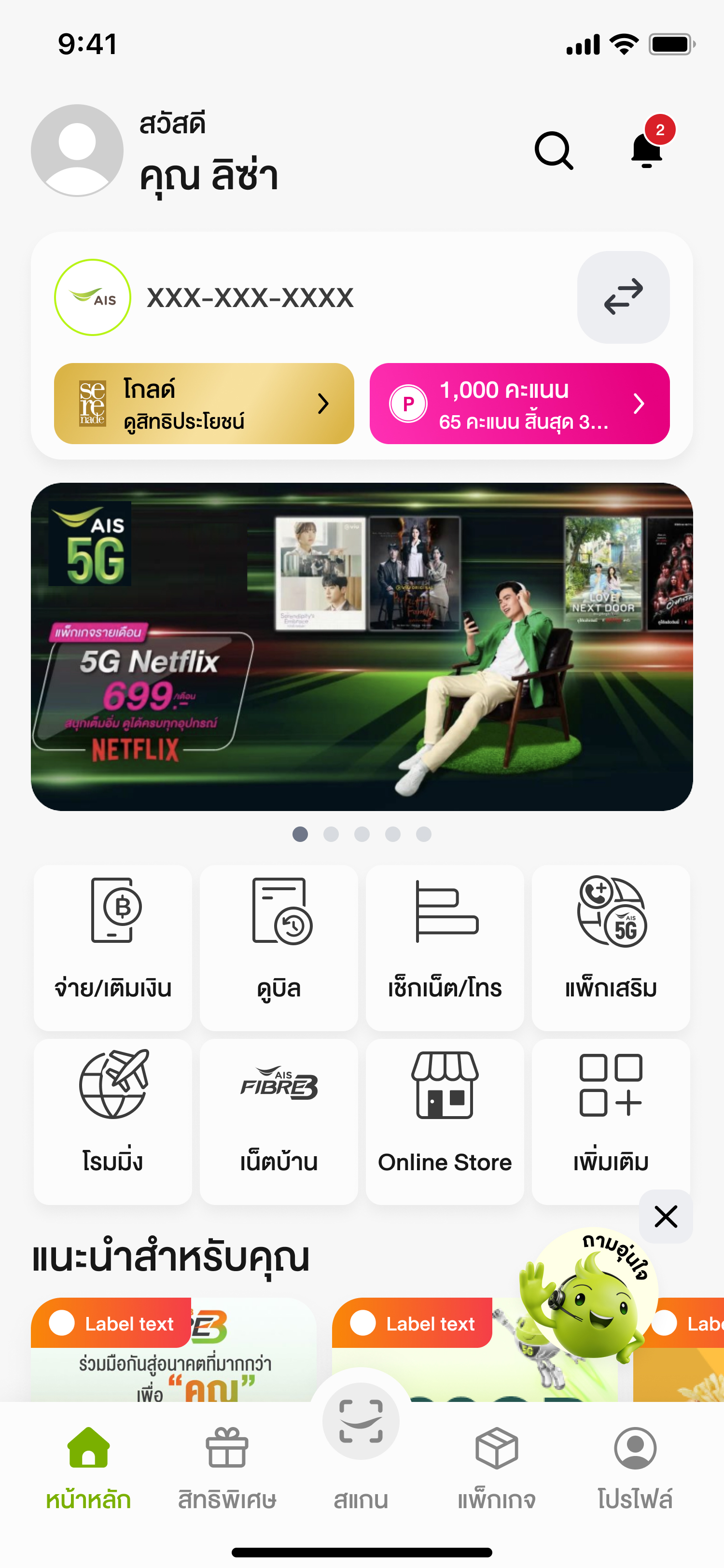This screenshot has height=1568, width=724.
Task: Switch to the สิทธิพิเศษ tab
Action: (227, 1468)
